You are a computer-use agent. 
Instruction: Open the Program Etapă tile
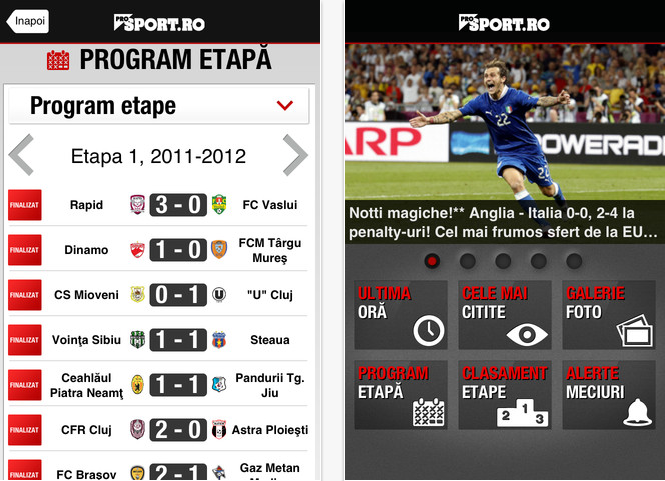pos(401,395)
